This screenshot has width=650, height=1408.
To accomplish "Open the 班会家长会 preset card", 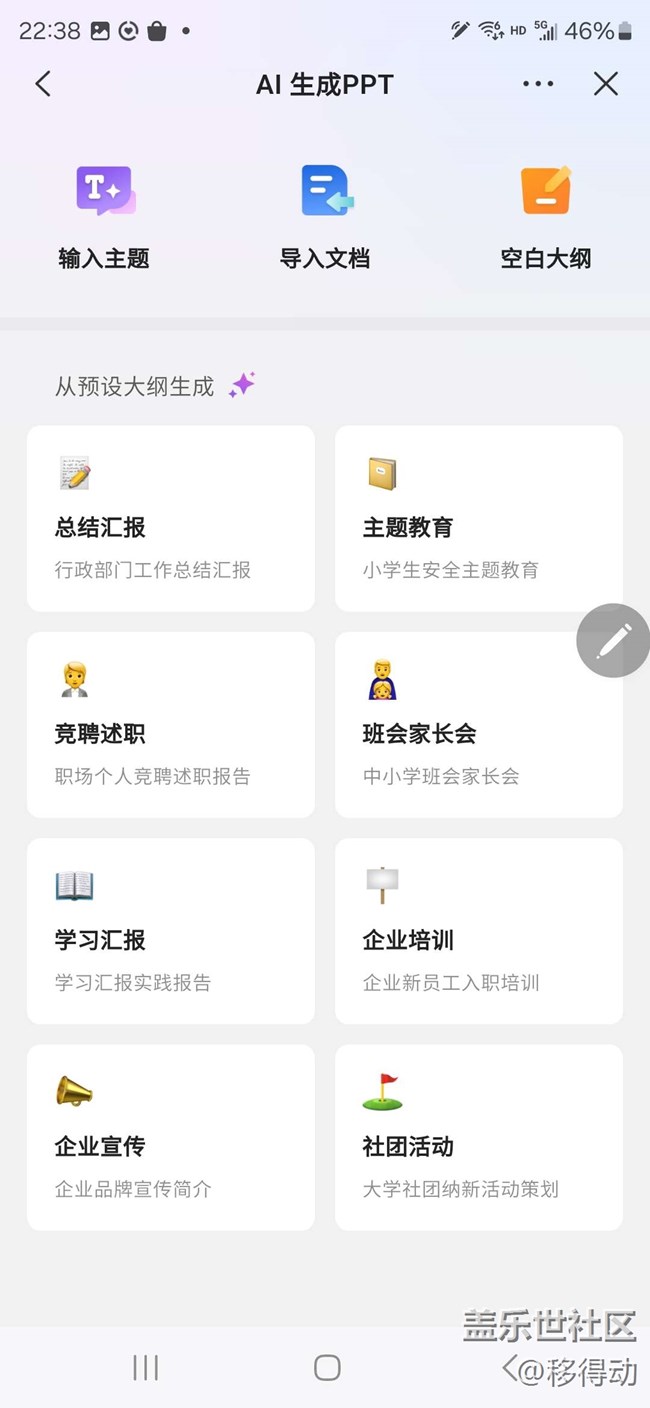I will pyautogui.click(x=478, y=724).
